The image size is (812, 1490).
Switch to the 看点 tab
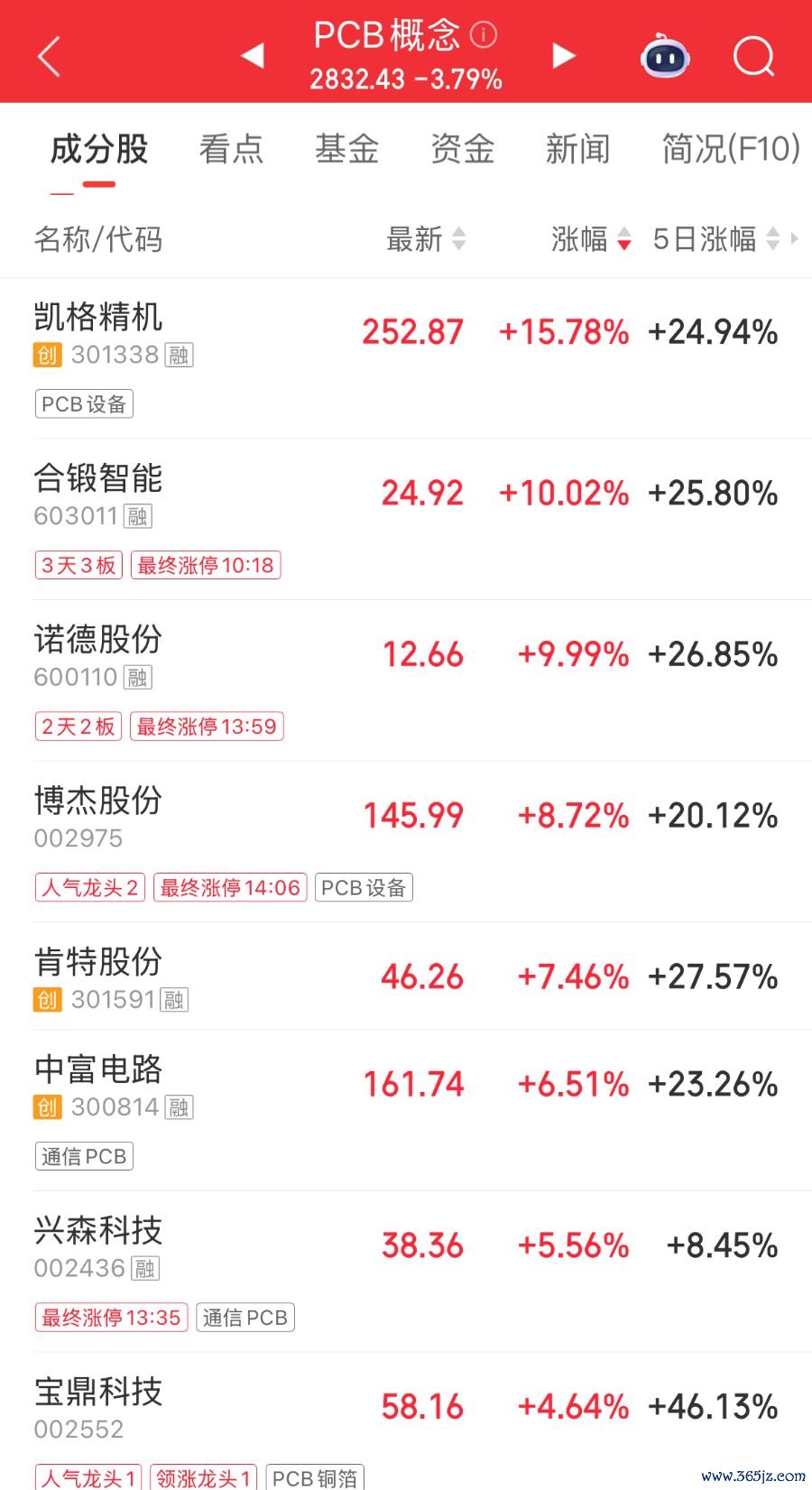click(231, 149)
